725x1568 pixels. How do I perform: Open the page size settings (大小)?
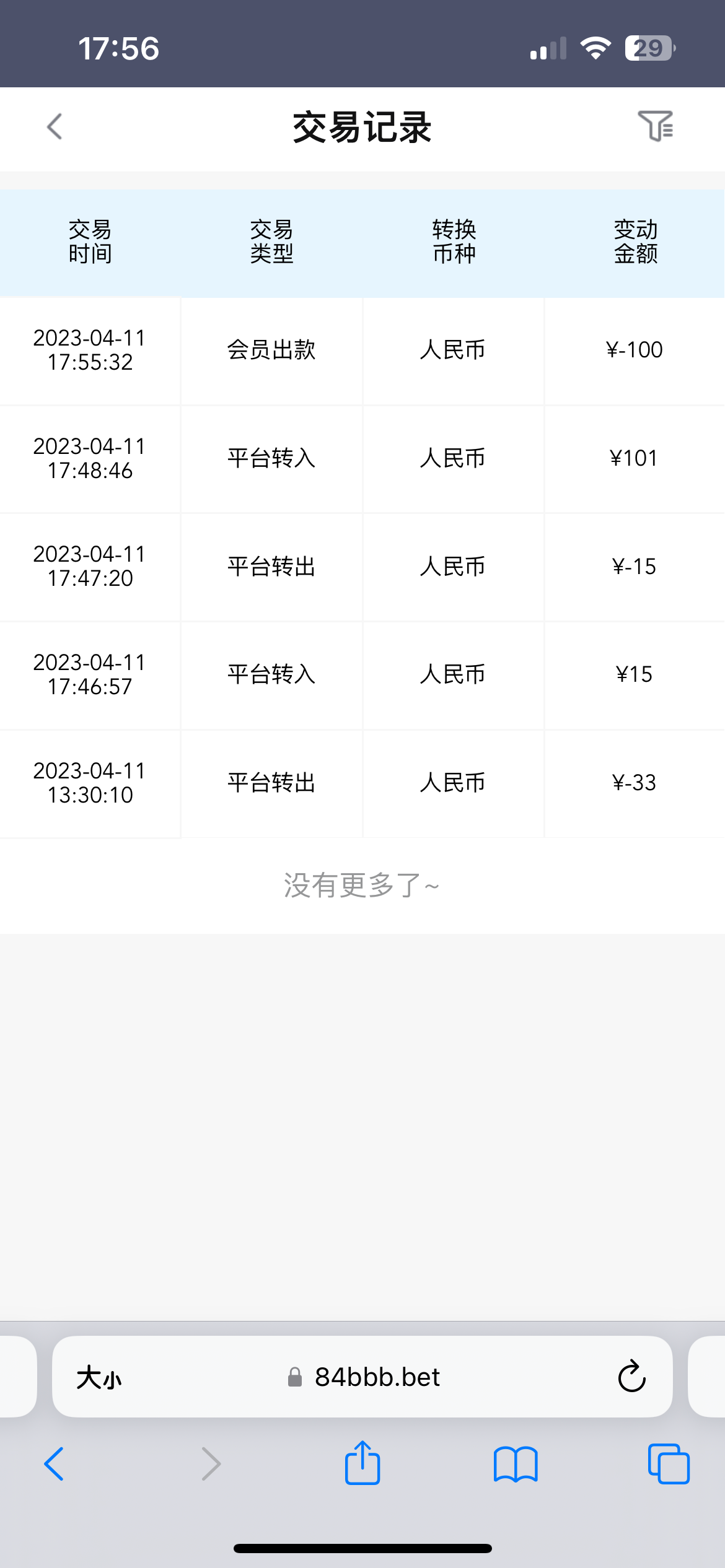[x=99, y=1378]
